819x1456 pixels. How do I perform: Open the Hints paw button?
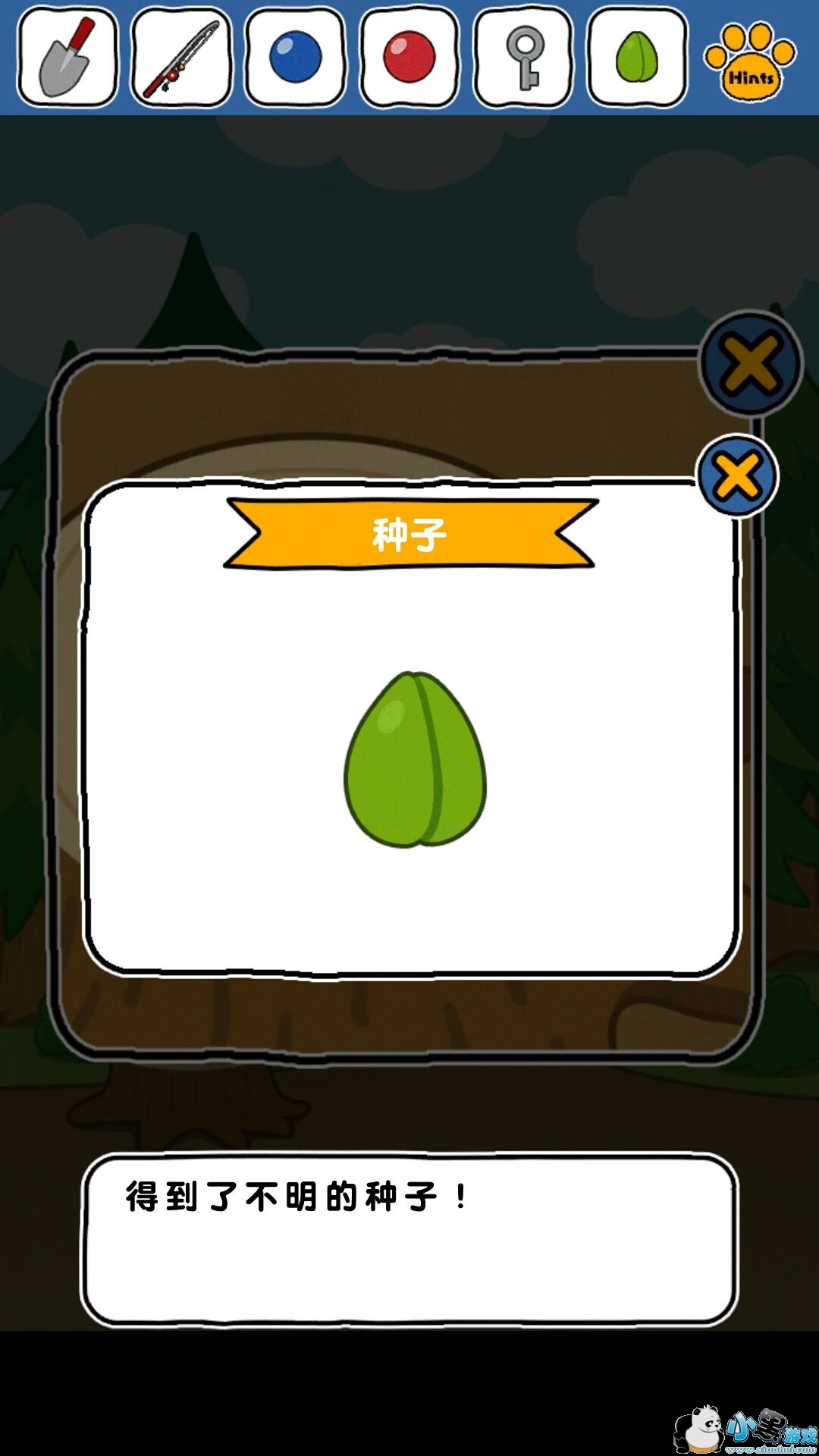750,61
